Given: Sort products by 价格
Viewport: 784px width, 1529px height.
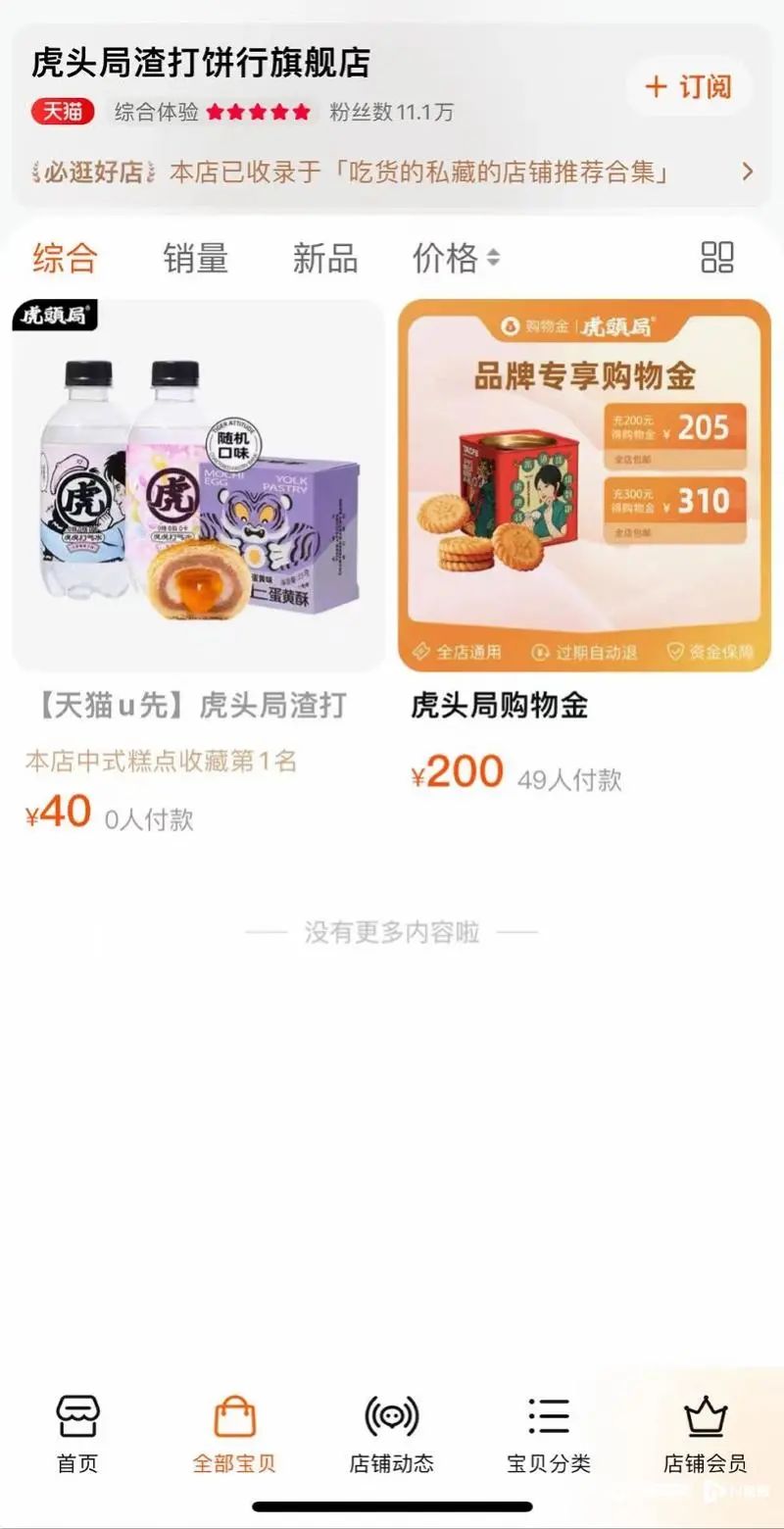Looking at the screenshot, I should (456, 259).
